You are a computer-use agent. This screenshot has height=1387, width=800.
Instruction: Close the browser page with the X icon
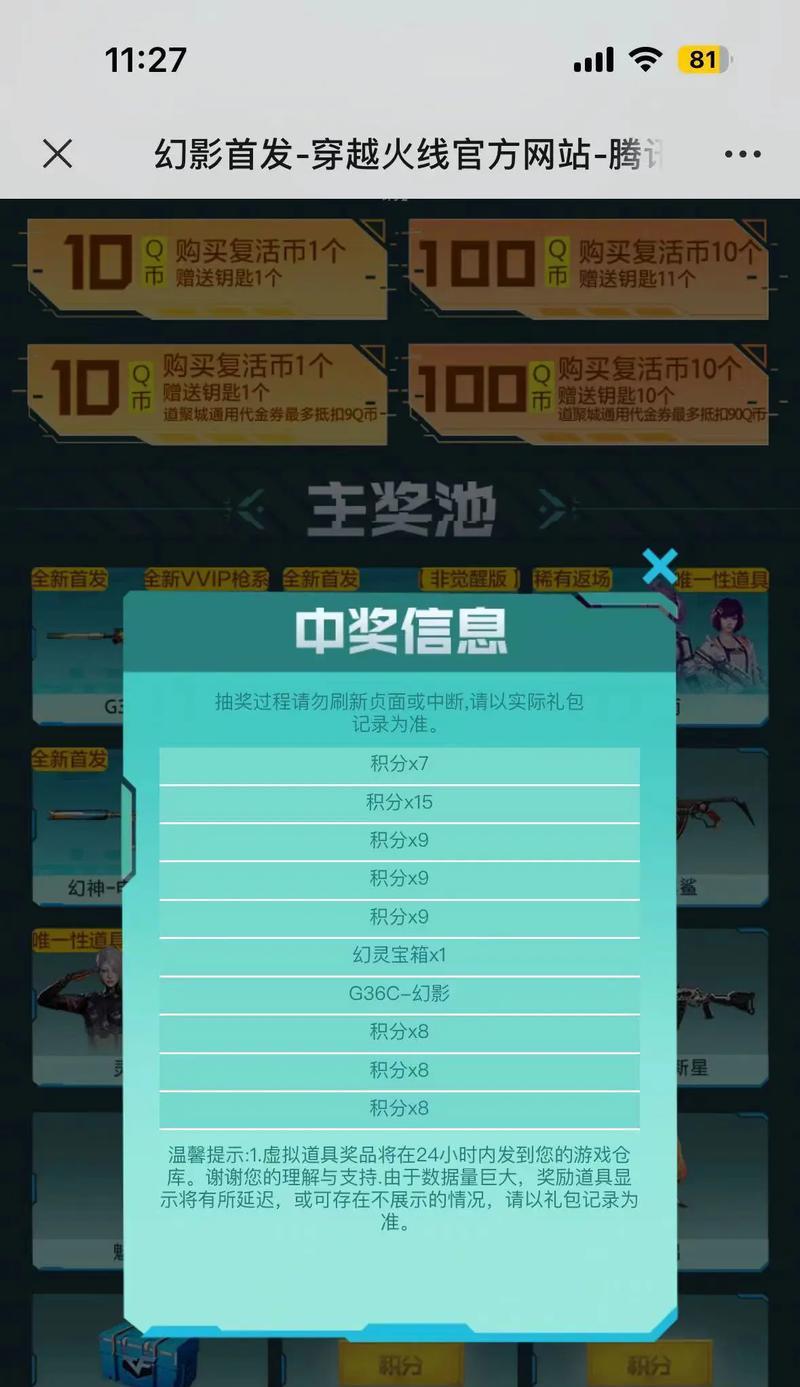point(57,154)
